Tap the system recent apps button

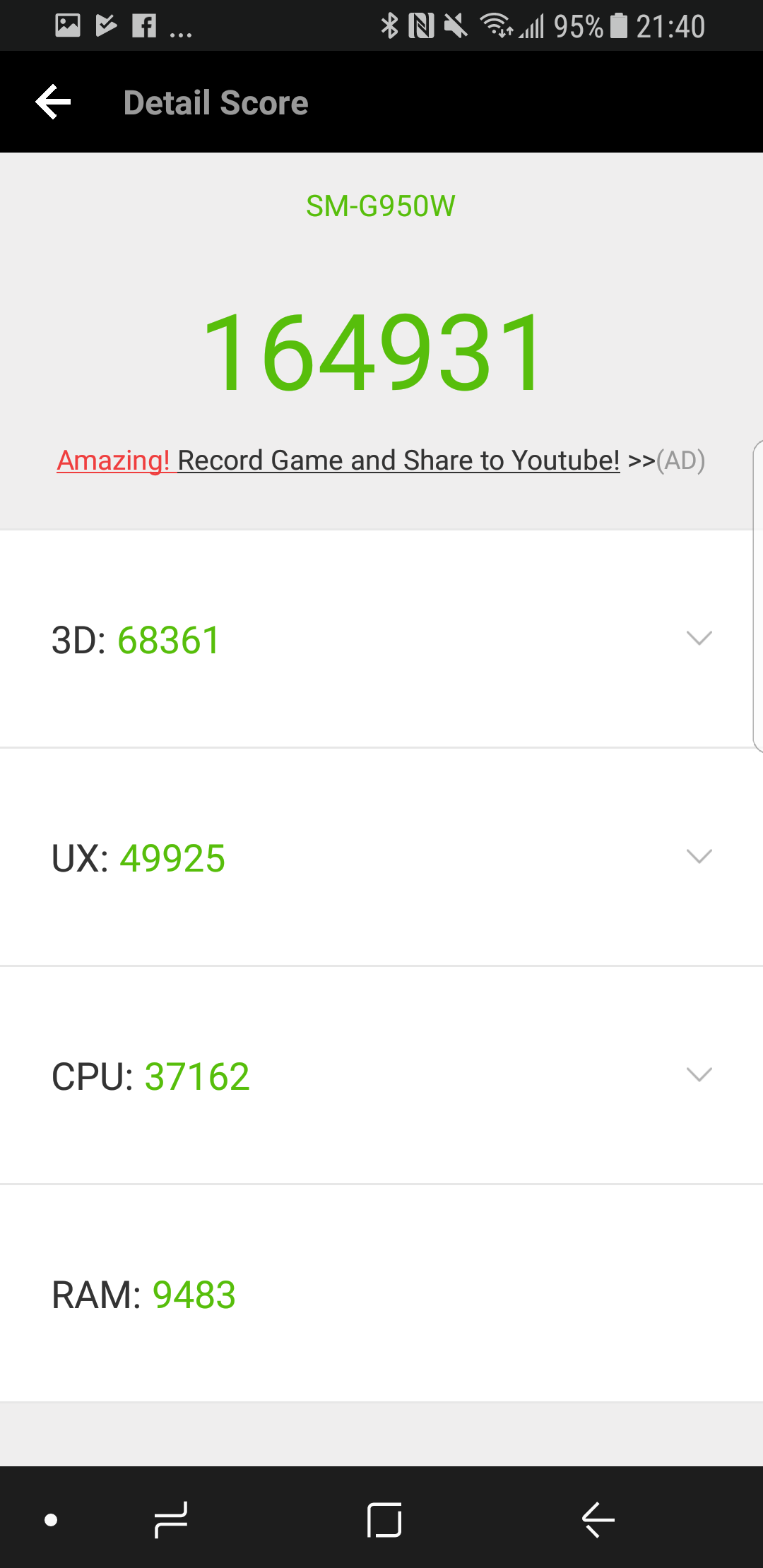coord(171,1520)
